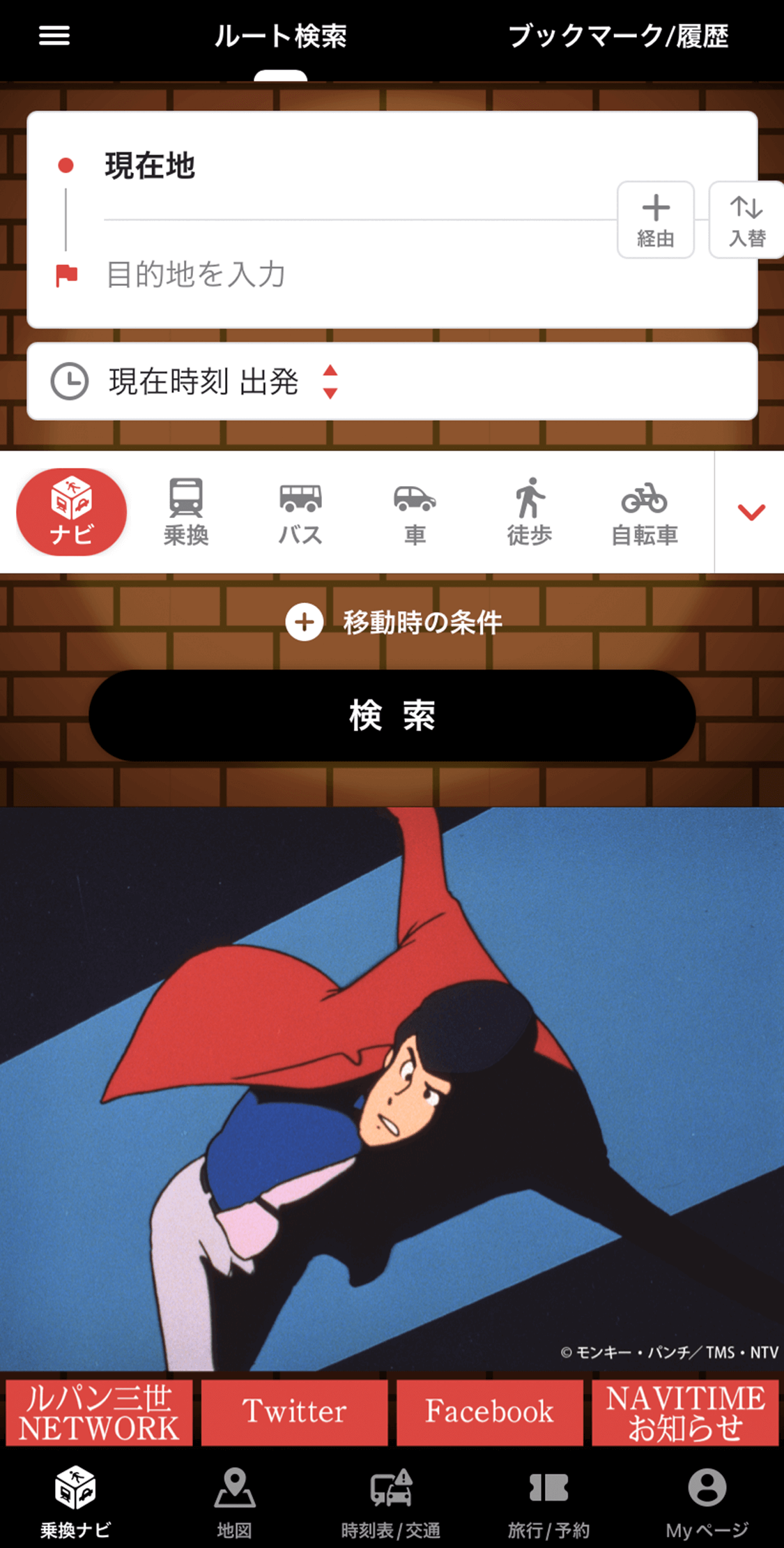The width and height of the screenshot is (784, 1548).
Task: Open ルパン三世 NETWORK link
Action: pos(99,1413)
